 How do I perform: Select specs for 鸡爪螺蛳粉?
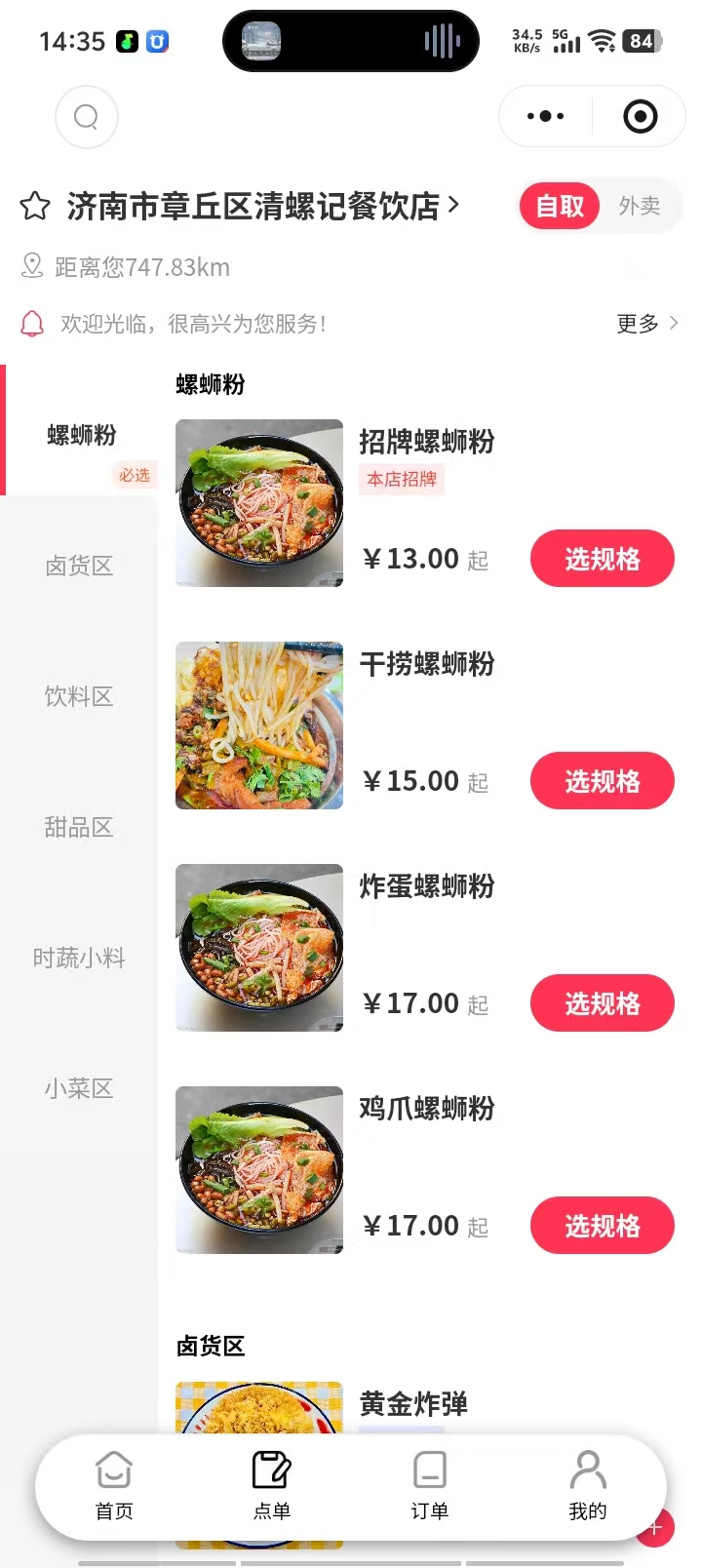point(602,1226)
